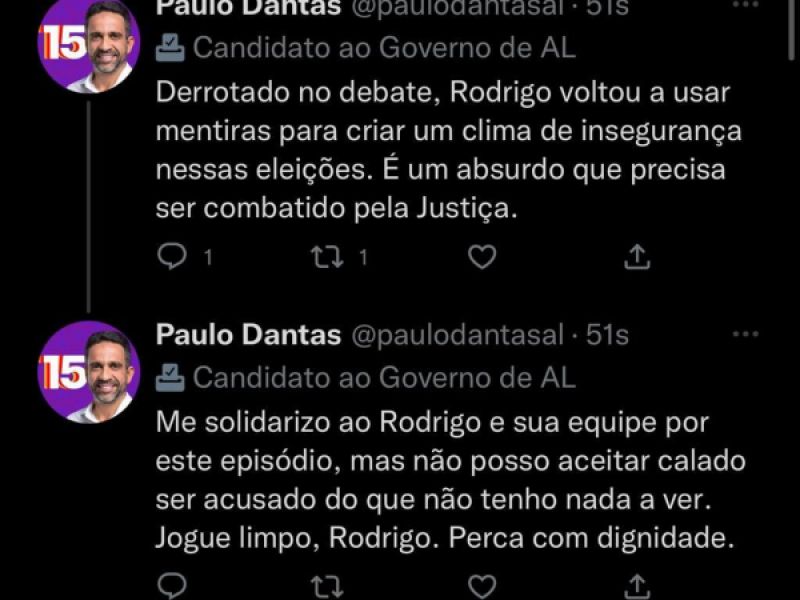Viewport: 800px width, 600px height.
Task: Retweet the "Derrotado no debate" tweet
Action: click(x=326, y=258)
